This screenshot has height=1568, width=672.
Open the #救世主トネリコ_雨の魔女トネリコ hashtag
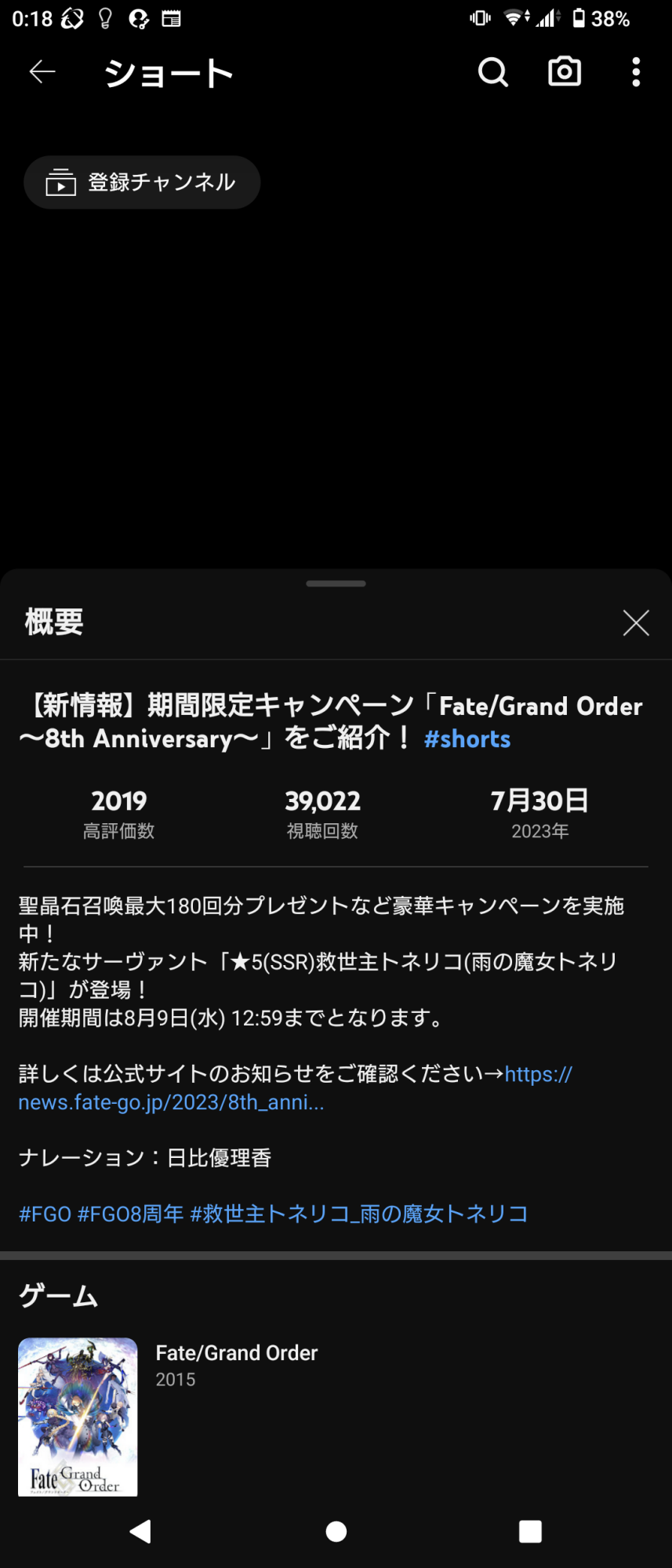click(359, 1214)
